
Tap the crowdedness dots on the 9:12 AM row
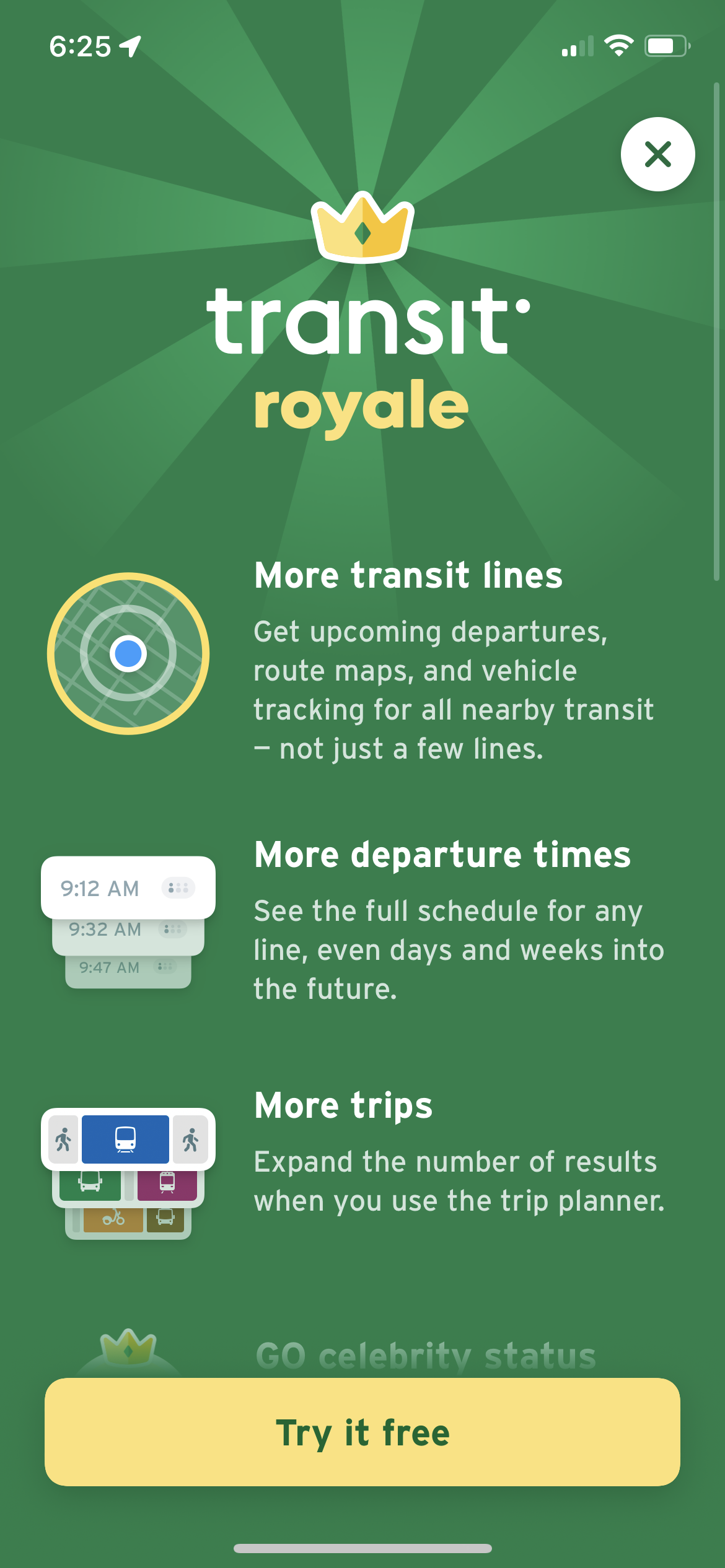click(x=177, y=887)
